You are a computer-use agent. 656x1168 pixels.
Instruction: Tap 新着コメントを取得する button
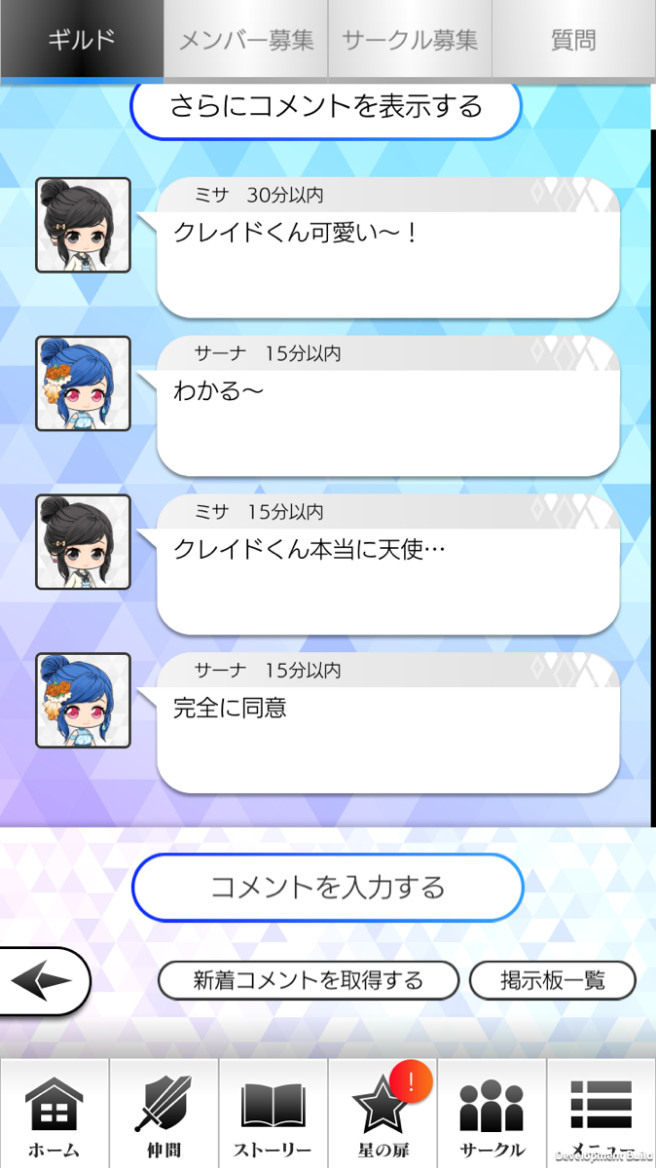(x=308, y=980)
